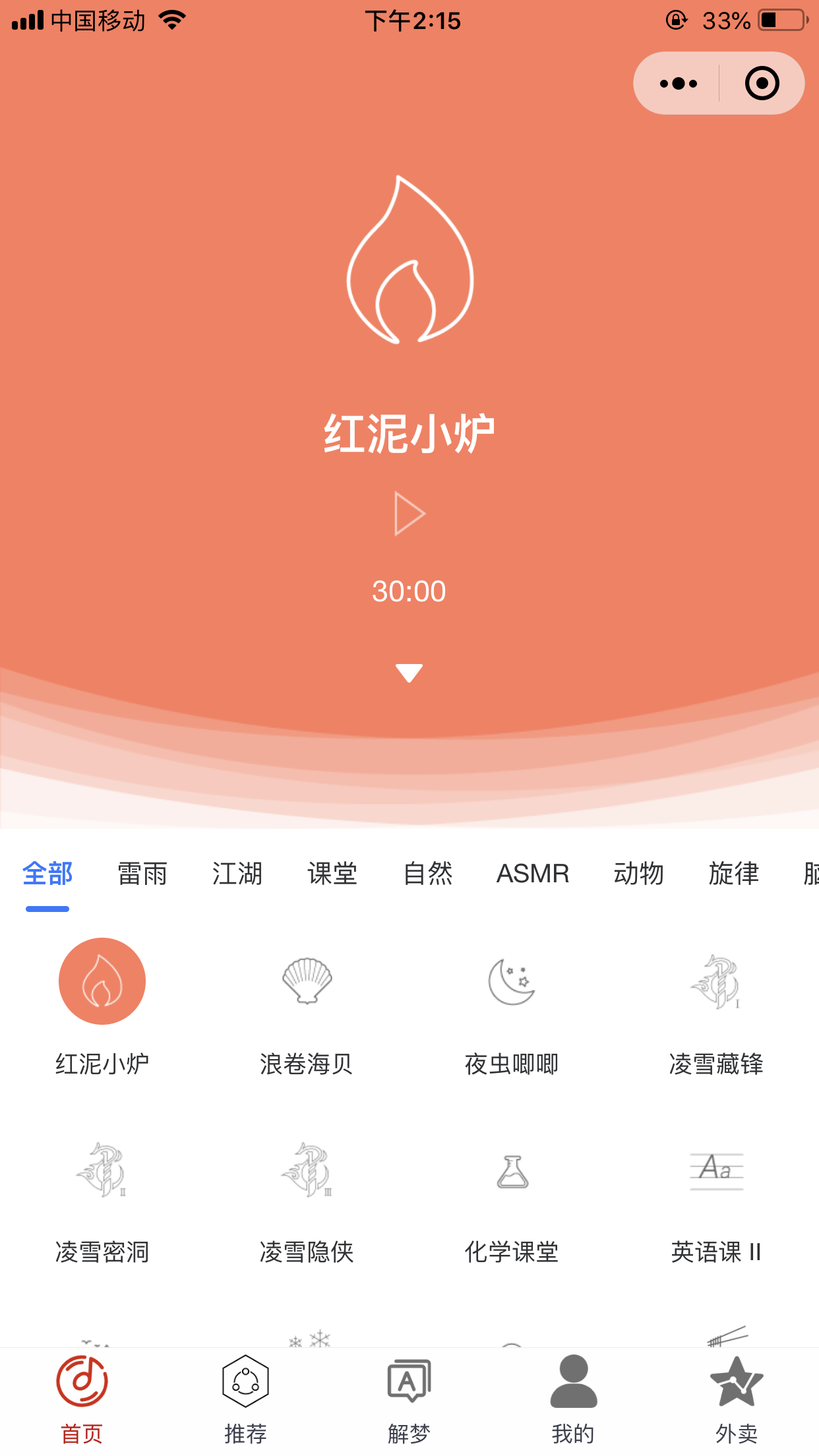This screenshot has width=819, height=1456.
Task: Collapse panel with the down arrow
Action: [409, 673]
